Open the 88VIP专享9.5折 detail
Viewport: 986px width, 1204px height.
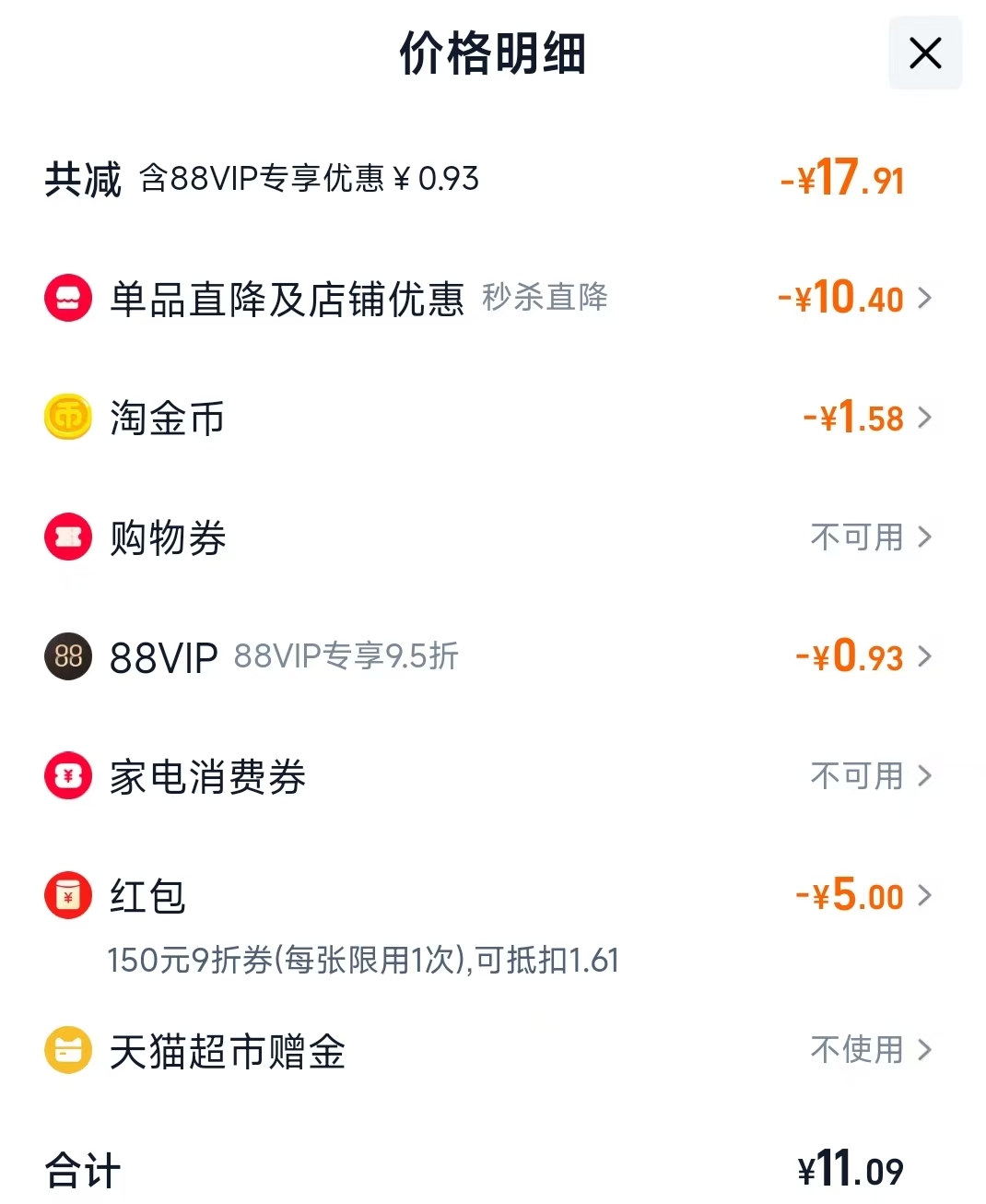(346, 656)
